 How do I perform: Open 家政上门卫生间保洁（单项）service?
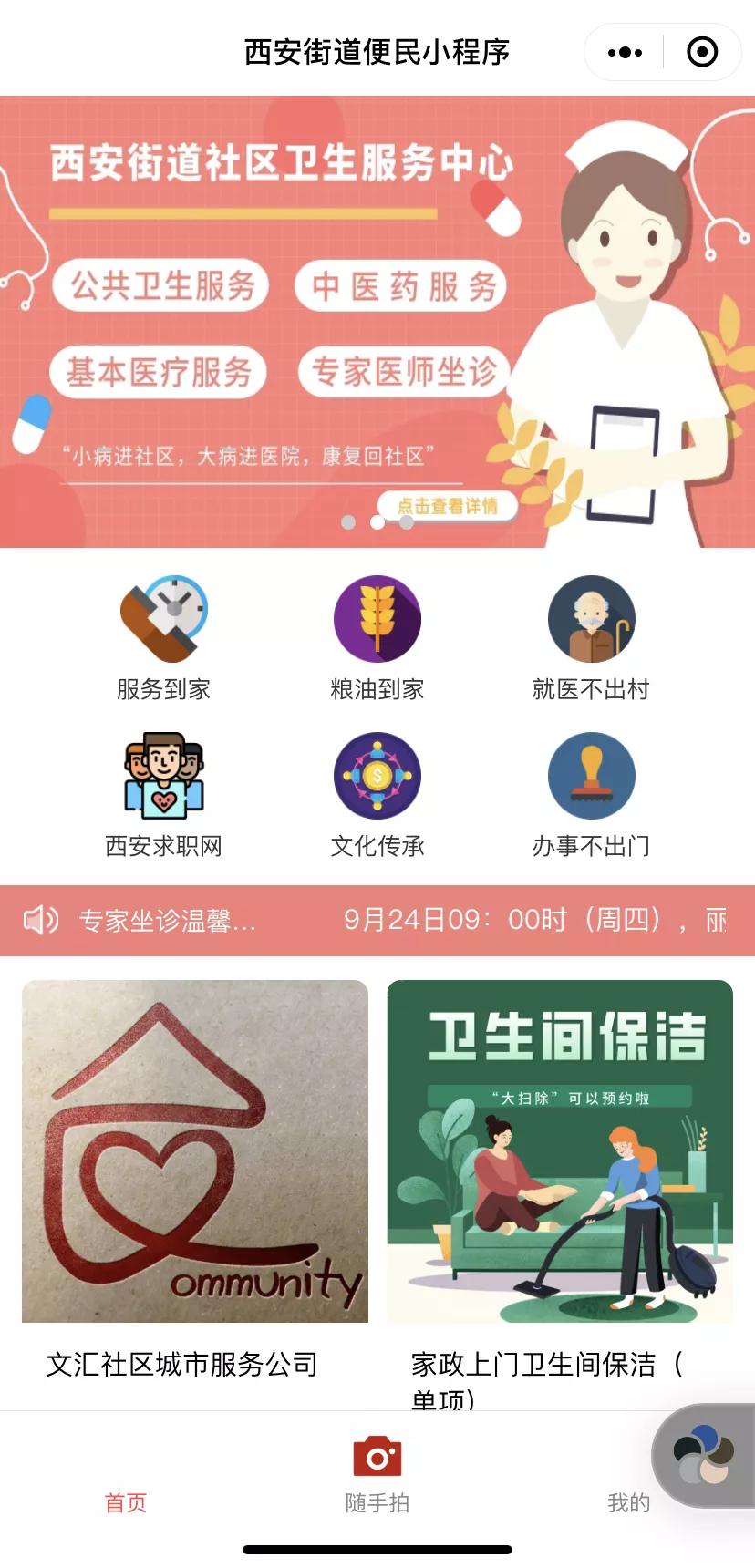click(x=559, y=1152)
